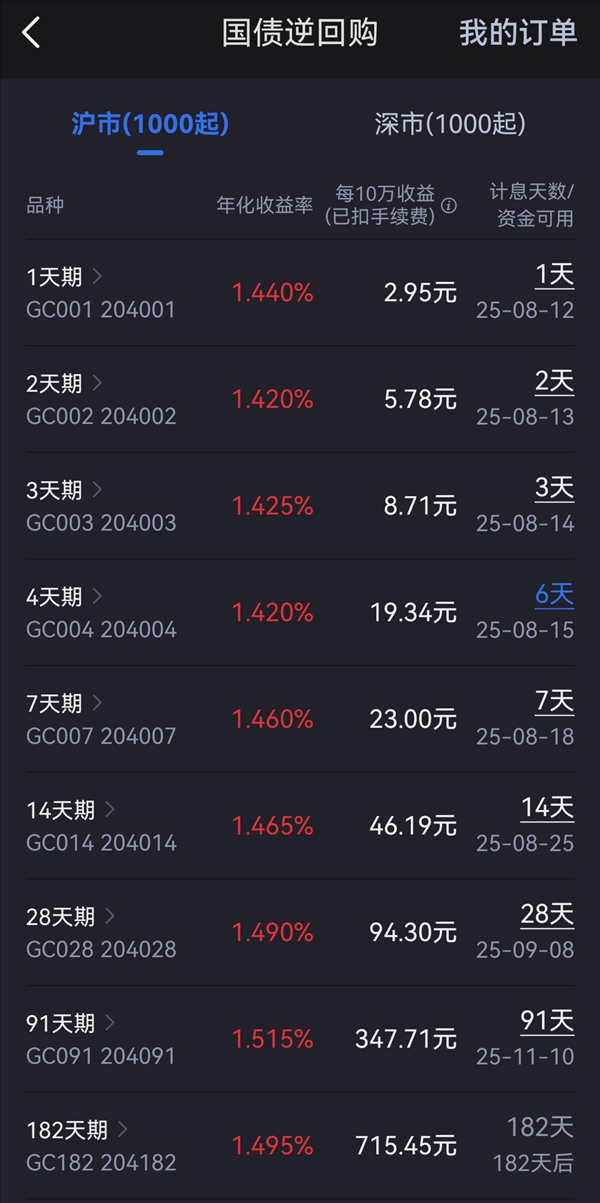Open the 1天期 GC001 row
Screen dimensions: 600x1203
click(x=300, y=292)
